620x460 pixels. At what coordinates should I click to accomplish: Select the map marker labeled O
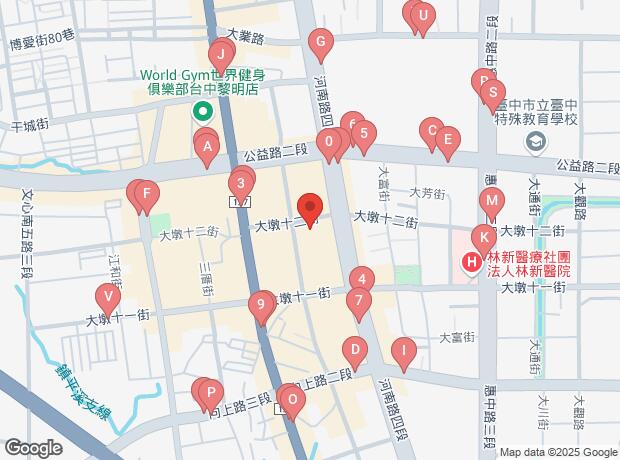[292, 400]
